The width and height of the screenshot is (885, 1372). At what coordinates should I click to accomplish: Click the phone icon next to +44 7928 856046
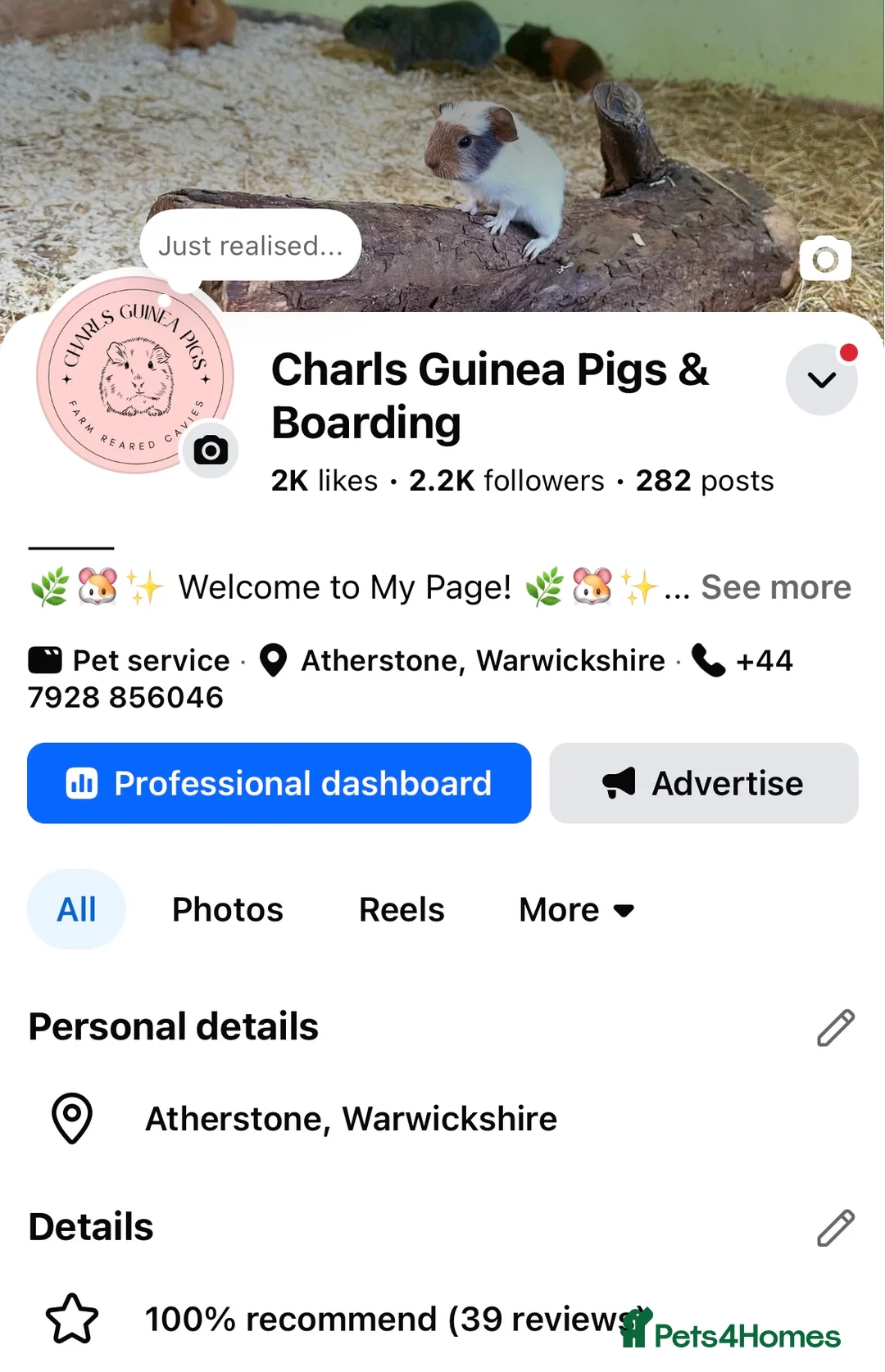tap(708, 660)
